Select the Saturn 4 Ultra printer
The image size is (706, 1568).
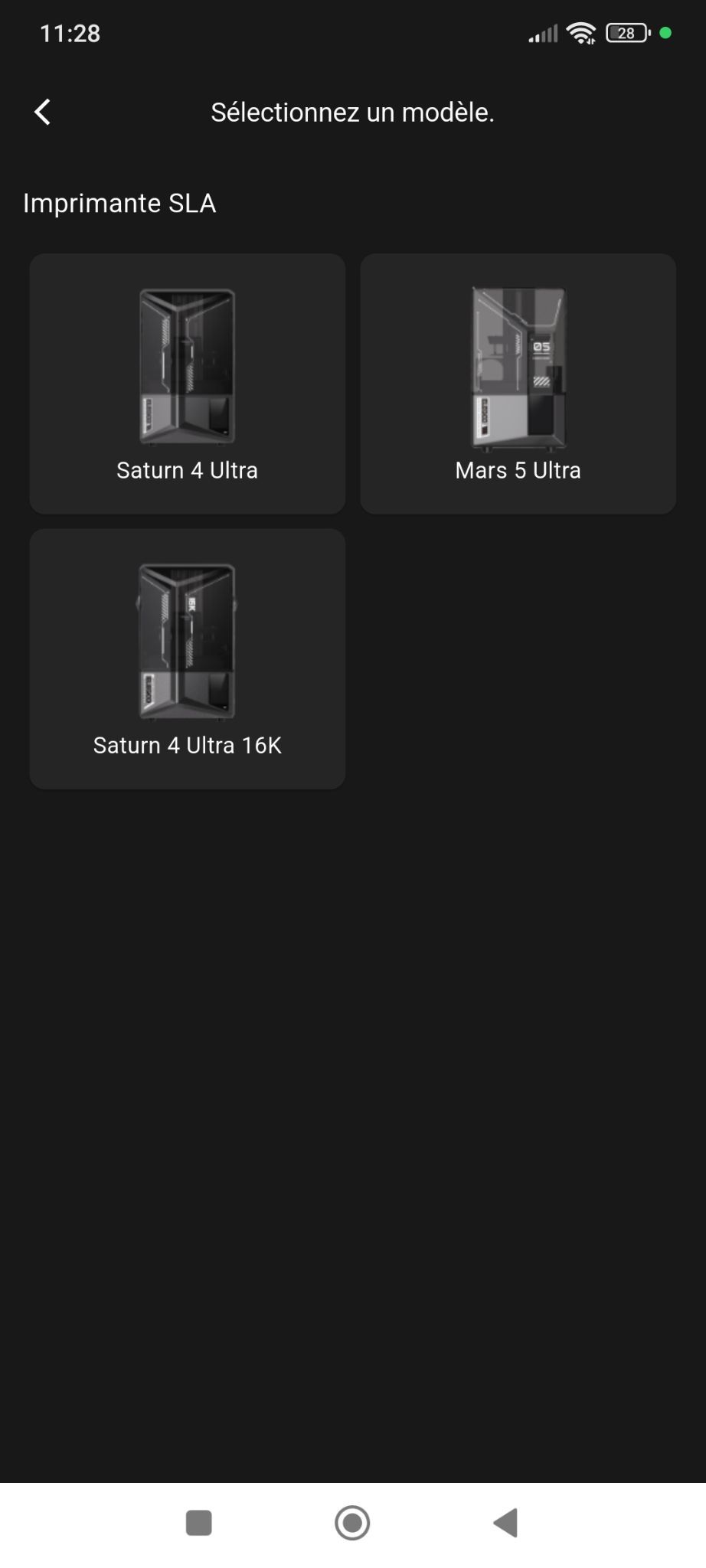[188, 384]
